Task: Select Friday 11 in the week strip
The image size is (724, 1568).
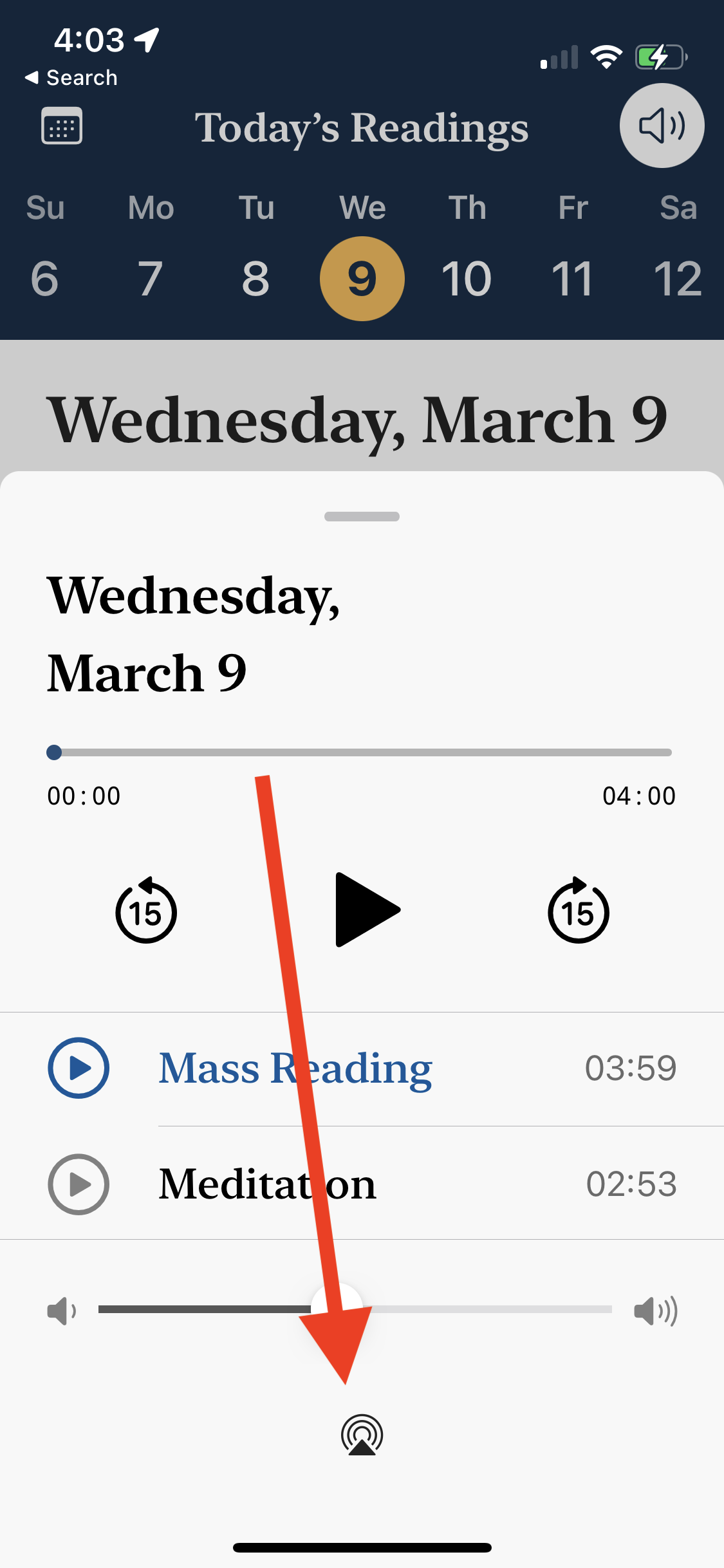Action: click(x=572, y=279)
